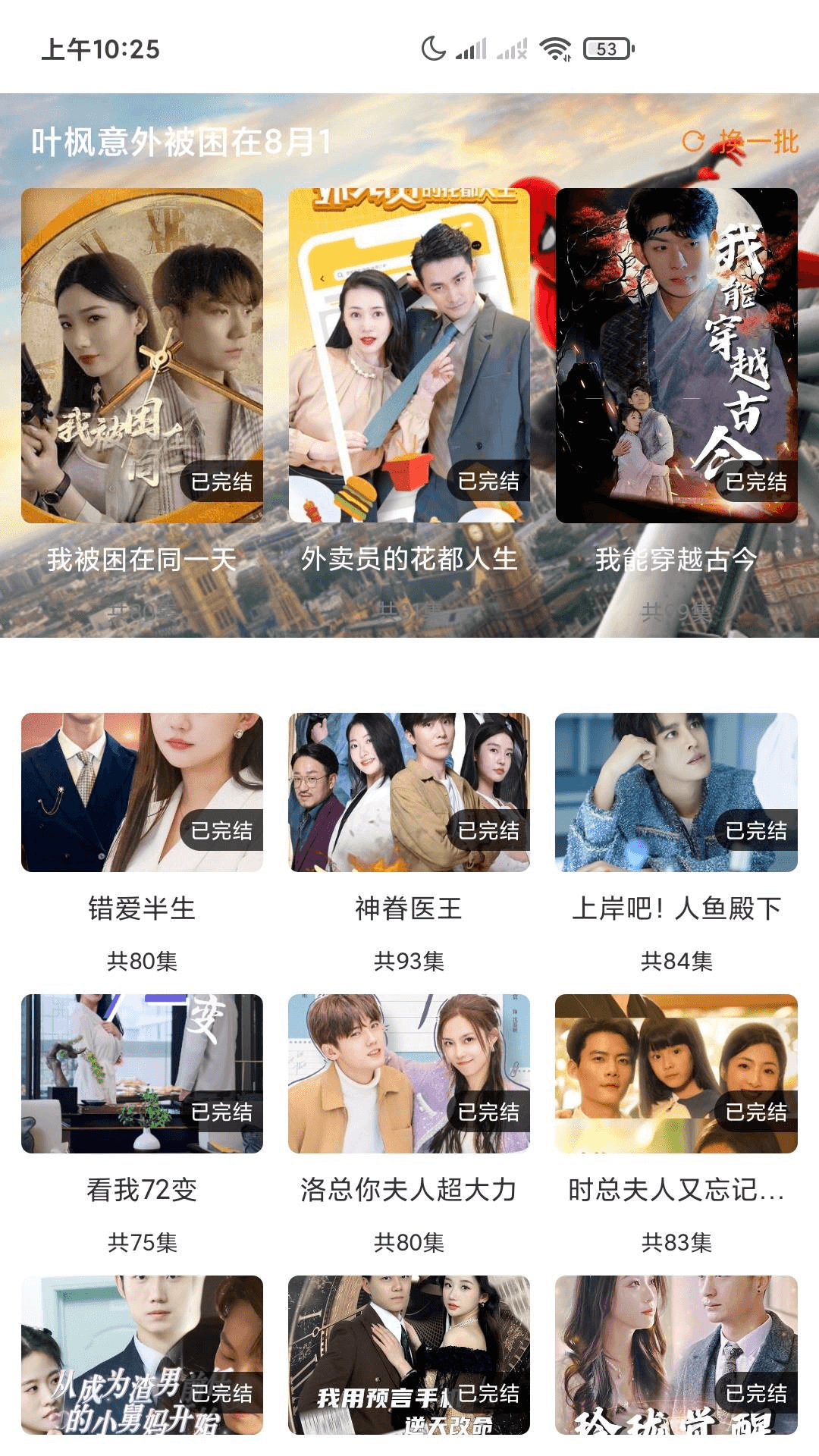Screen dimensions: 819x1456
Task: Click 换一批 to load a new batch
Action: pyautogui.click(x=758, y=141)
